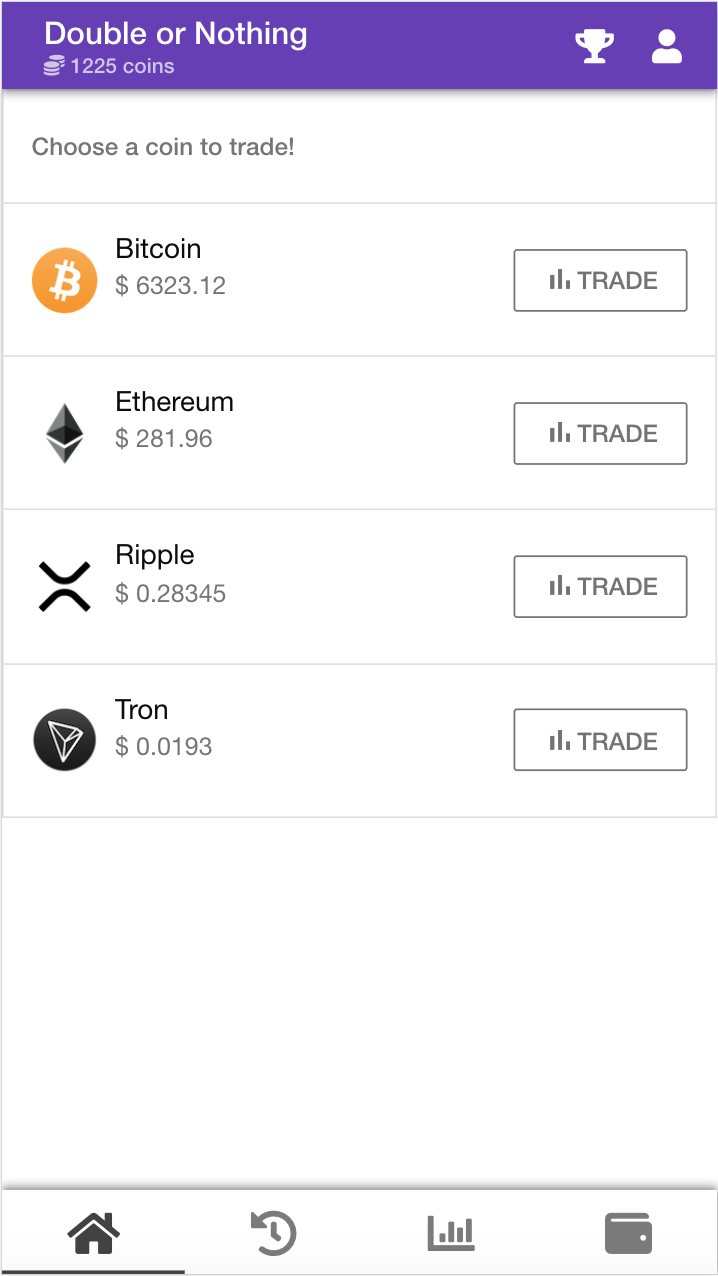Open the user profile icon

point(667,46)
